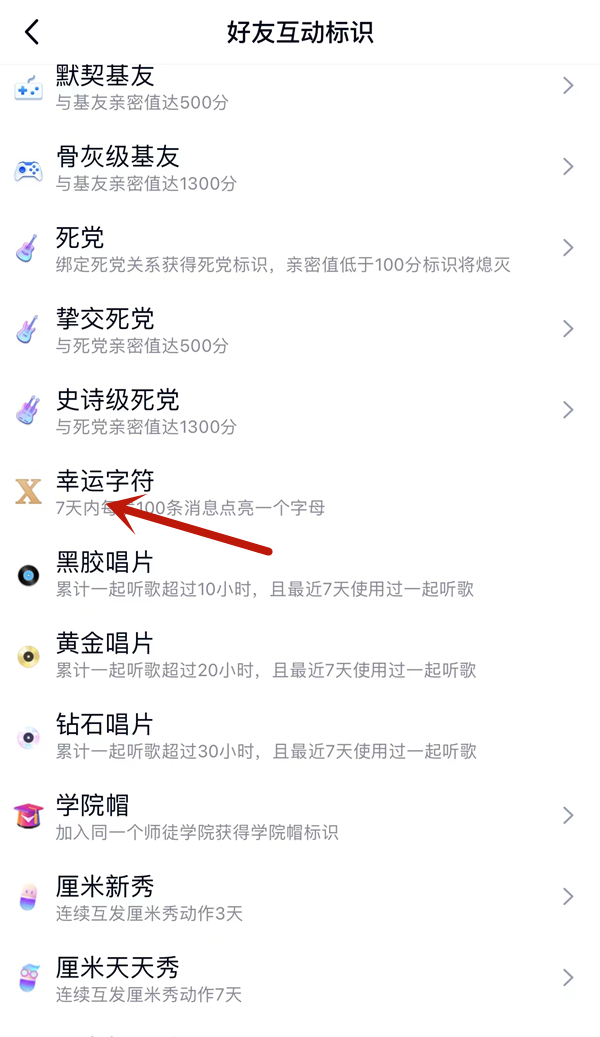
Task: Open the 厘米天天秀 entry
Action: 300,978
